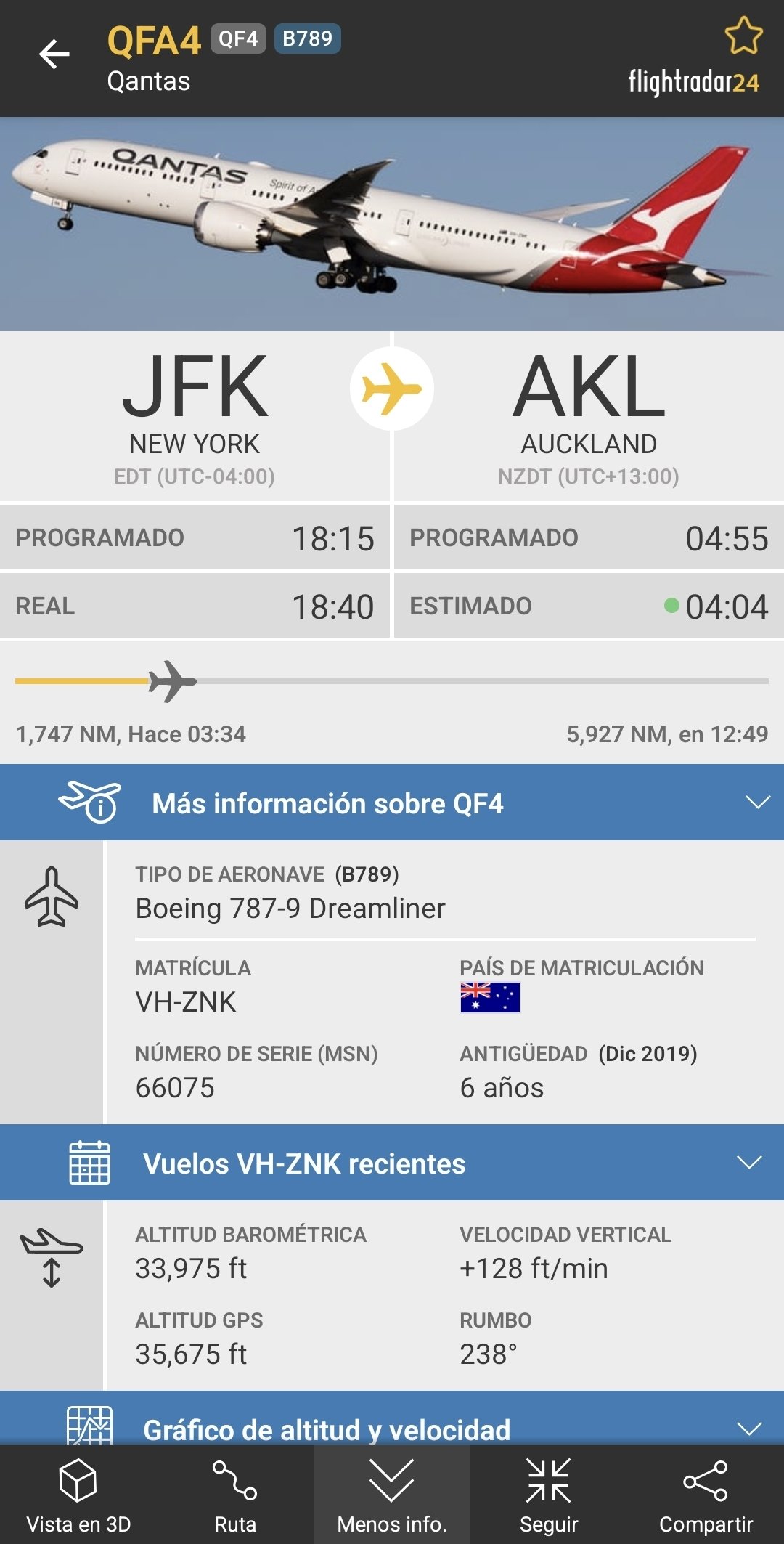Collapse details with 'Menos info.'
The height and width of the screenshot is (1544, 784).
392,1495
